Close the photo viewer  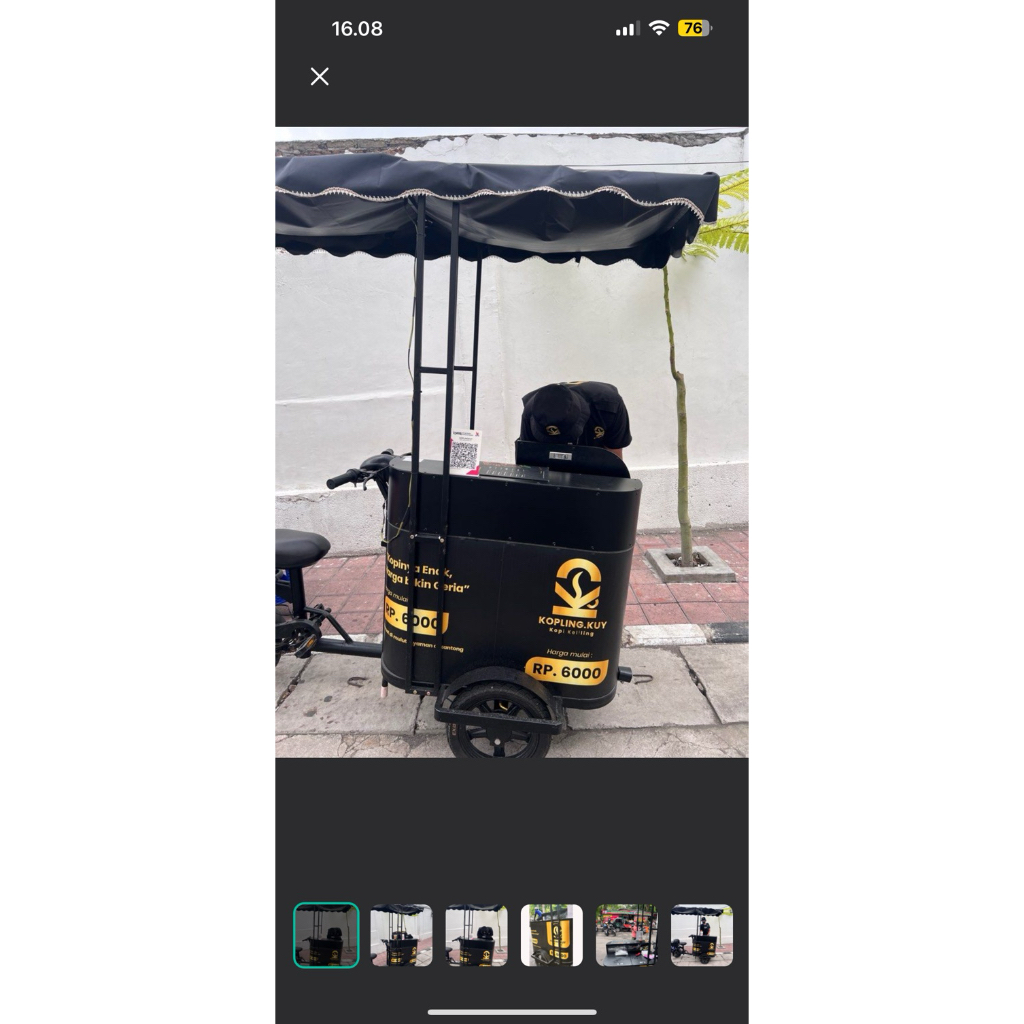319,77
